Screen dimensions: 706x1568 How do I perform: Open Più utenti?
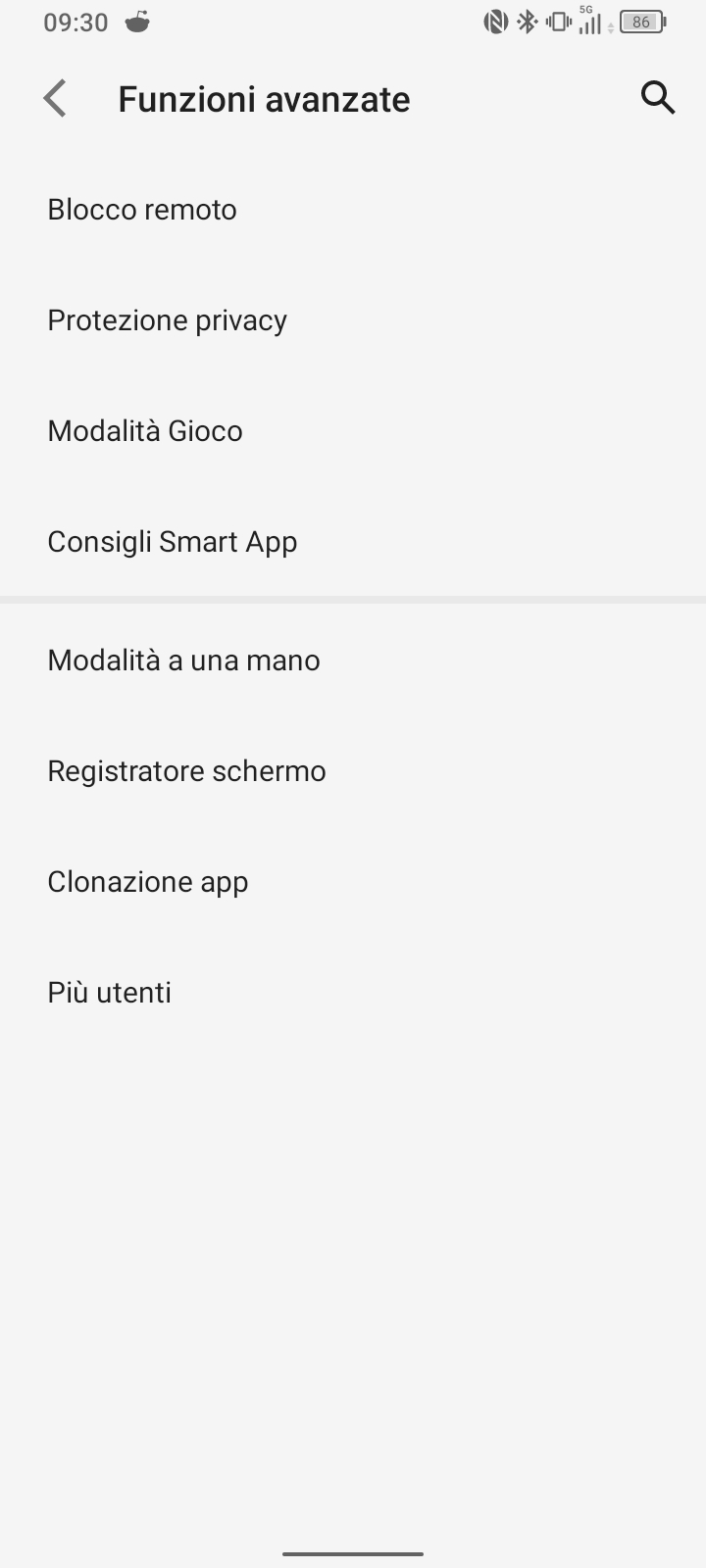pos(353,993)
